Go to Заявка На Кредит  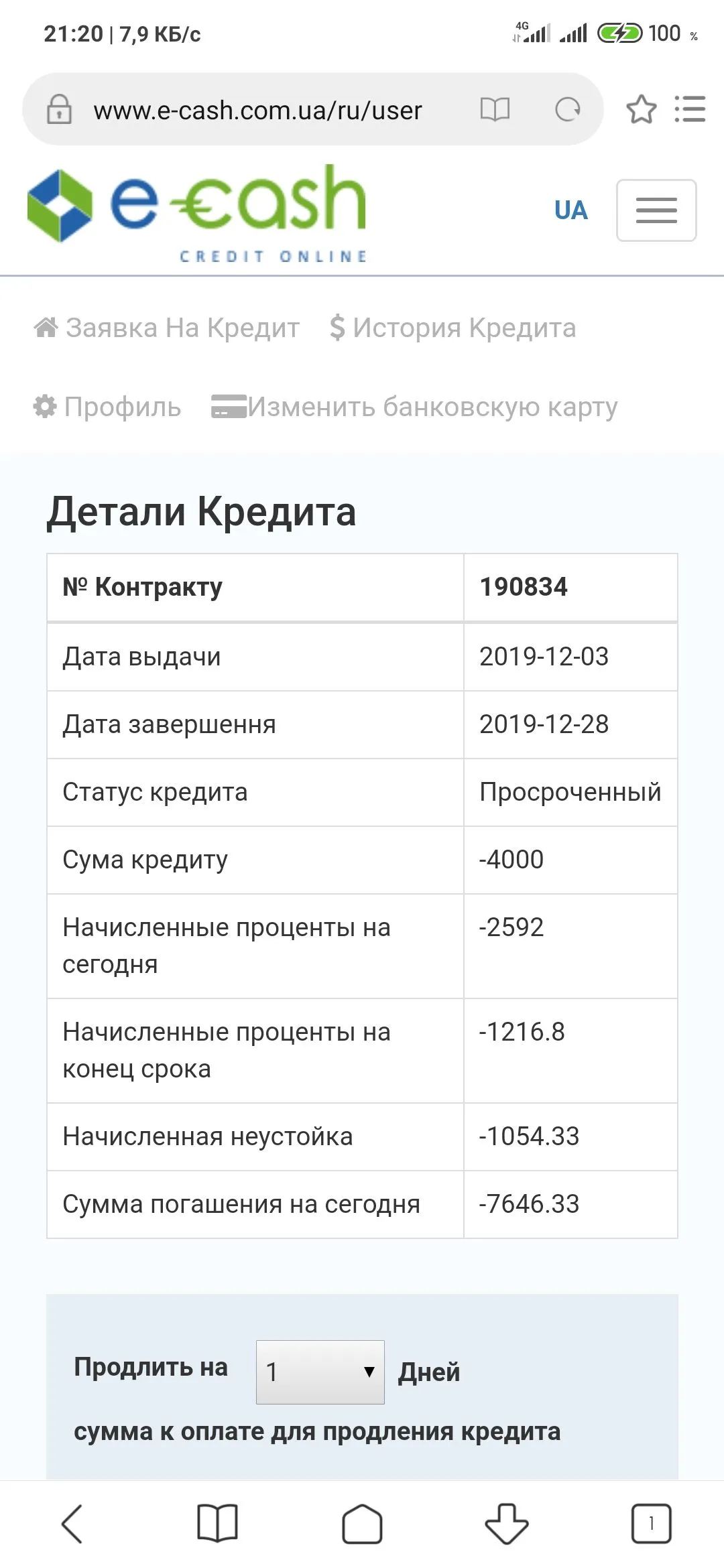[x=167, y=328]
